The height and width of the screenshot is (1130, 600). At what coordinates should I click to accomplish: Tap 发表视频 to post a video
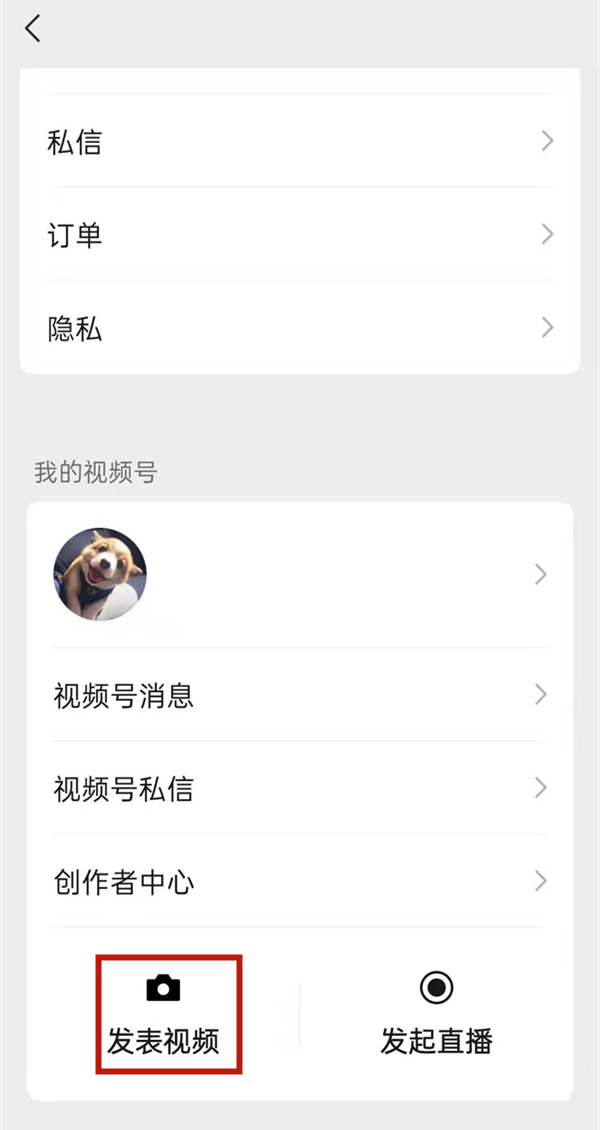point(164,1015)
